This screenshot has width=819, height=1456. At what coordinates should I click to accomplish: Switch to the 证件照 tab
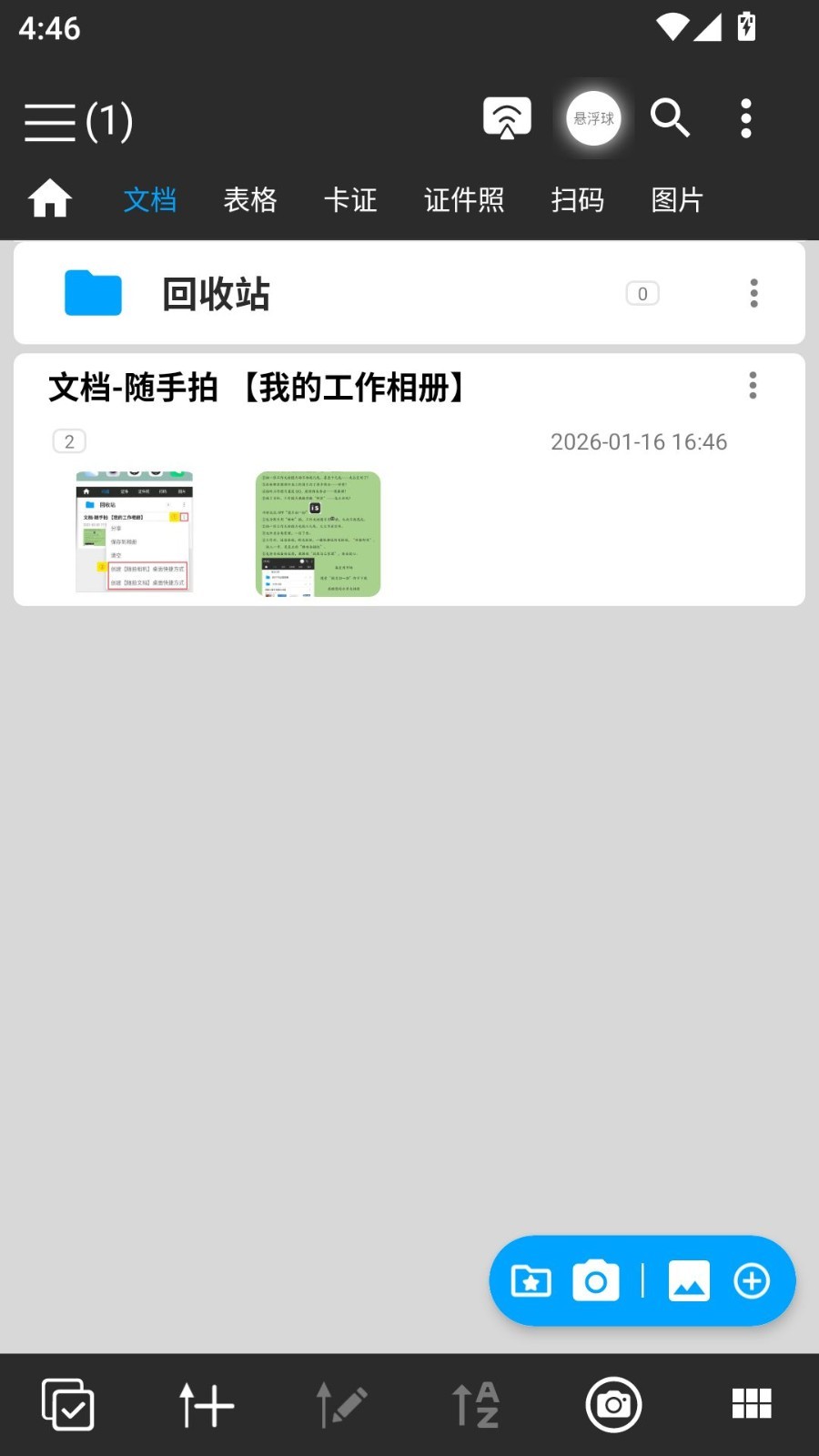click(464, 200)
